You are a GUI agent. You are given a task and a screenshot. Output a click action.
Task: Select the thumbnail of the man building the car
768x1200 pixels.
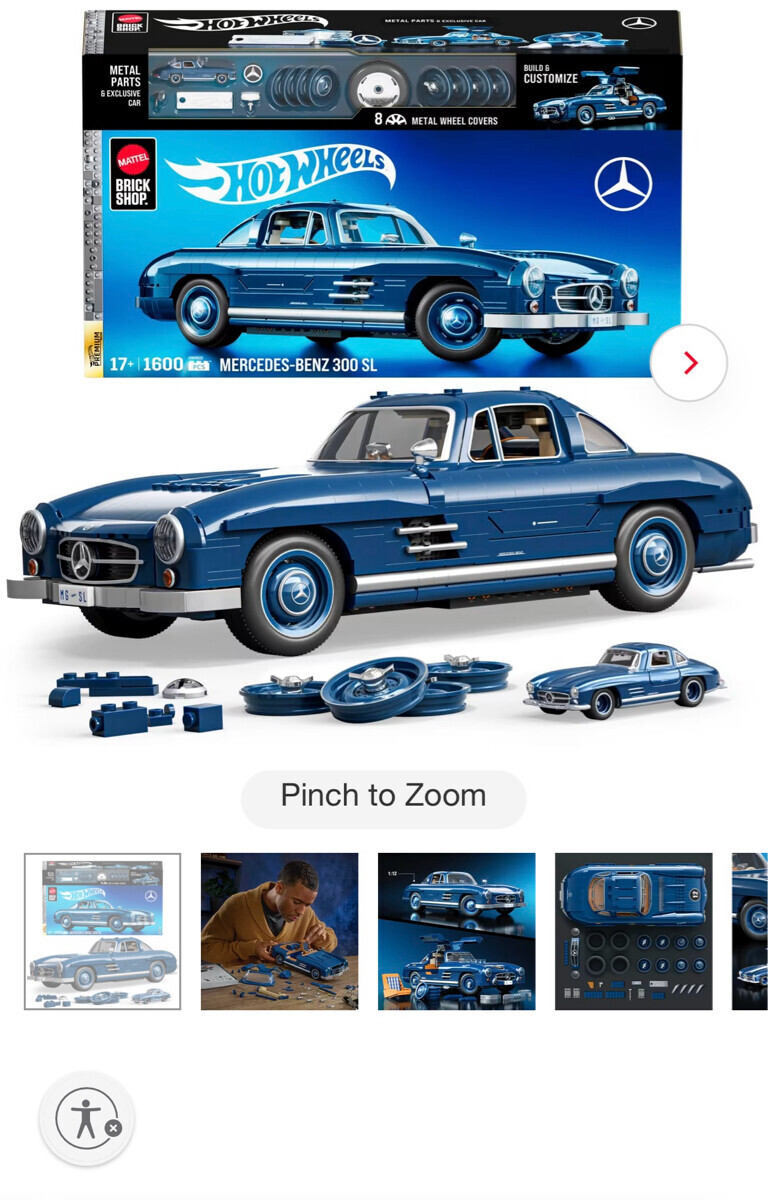pos(279,931)
